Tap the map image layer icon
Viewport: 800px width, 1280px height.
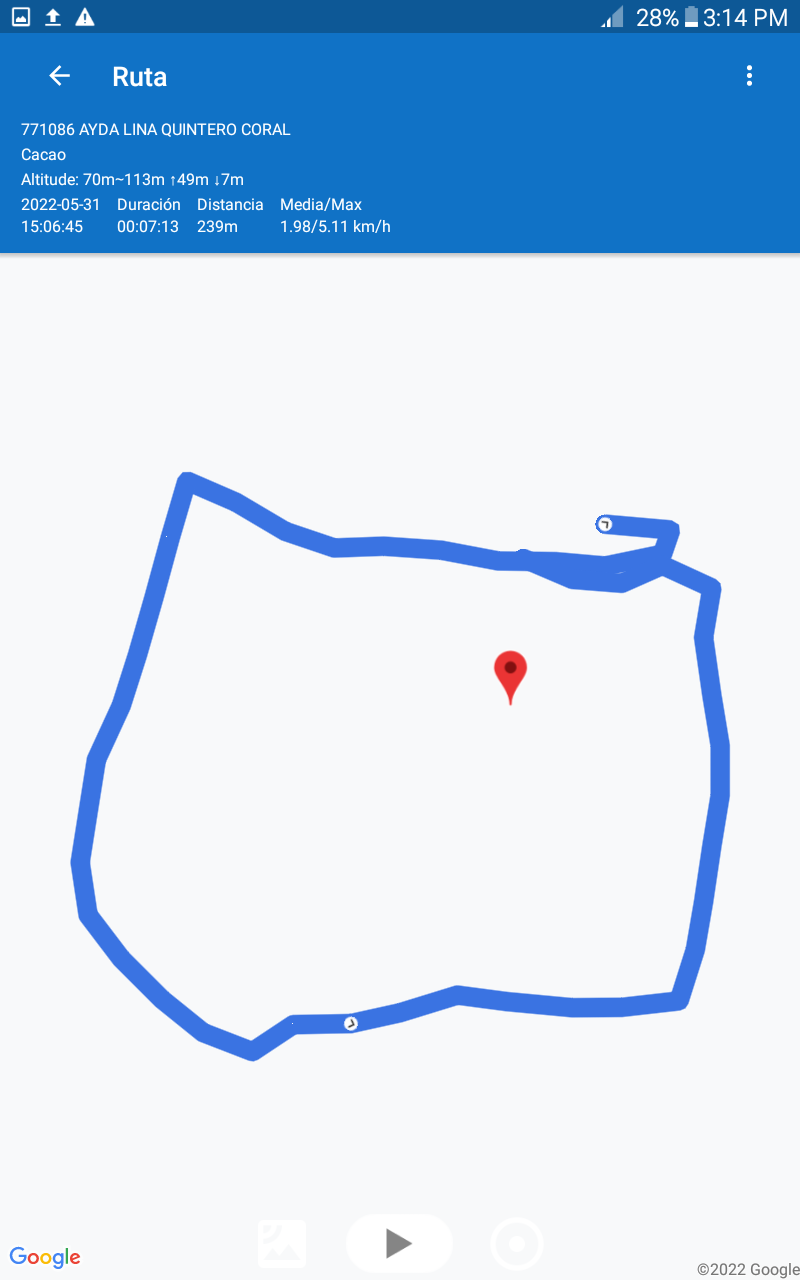point(282,1244)
